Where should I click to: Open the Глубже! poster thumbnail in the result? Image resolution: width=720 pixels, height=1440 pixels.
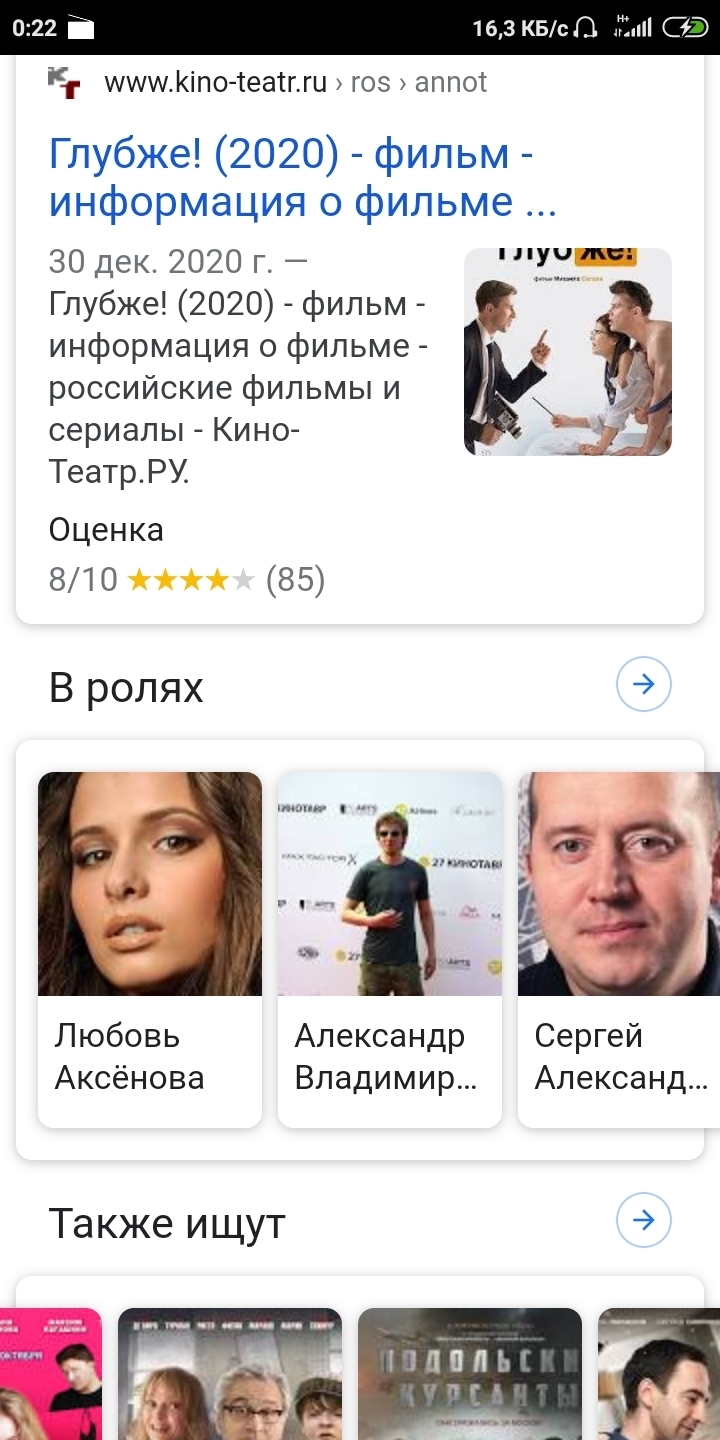tap(567, 352)
